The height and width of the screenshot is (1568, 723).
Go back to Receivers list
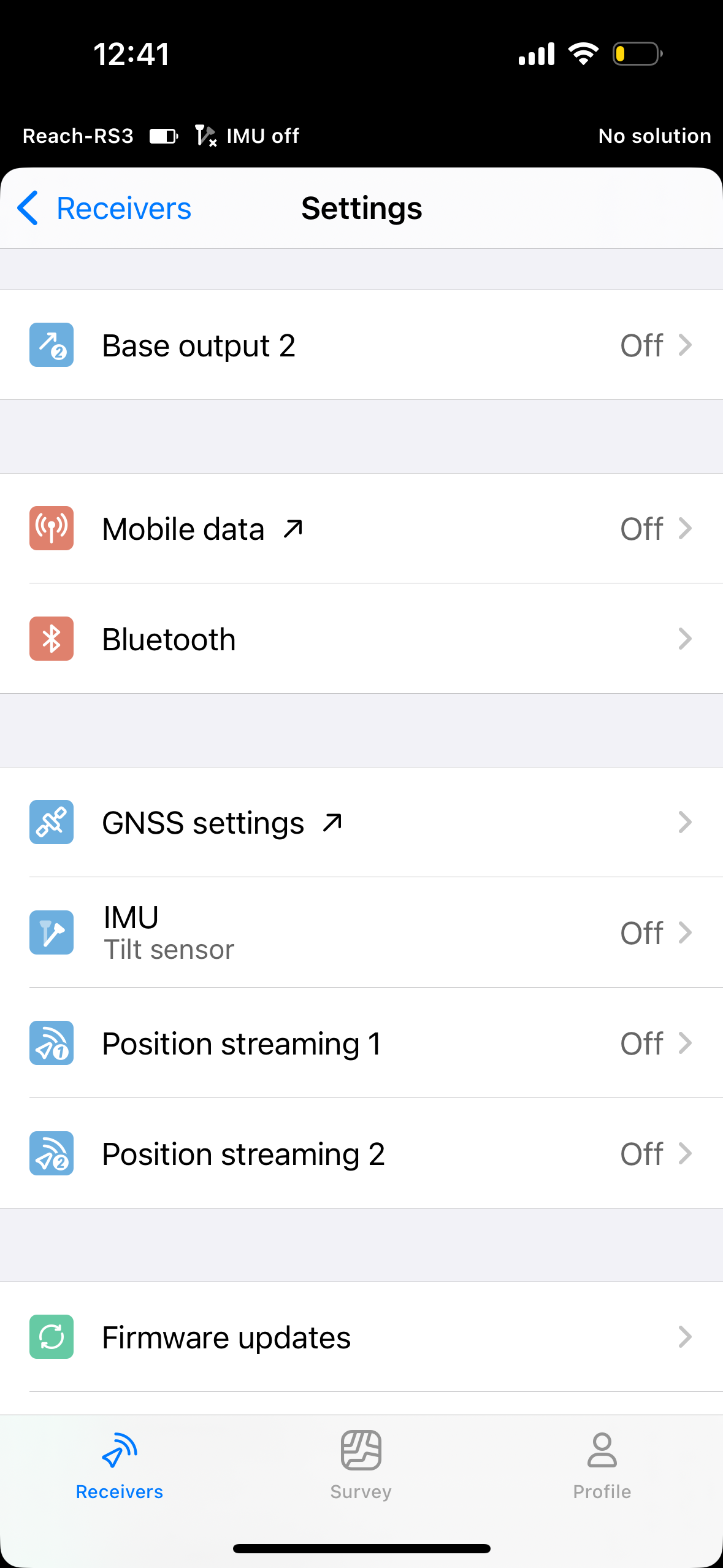point(104,208)
